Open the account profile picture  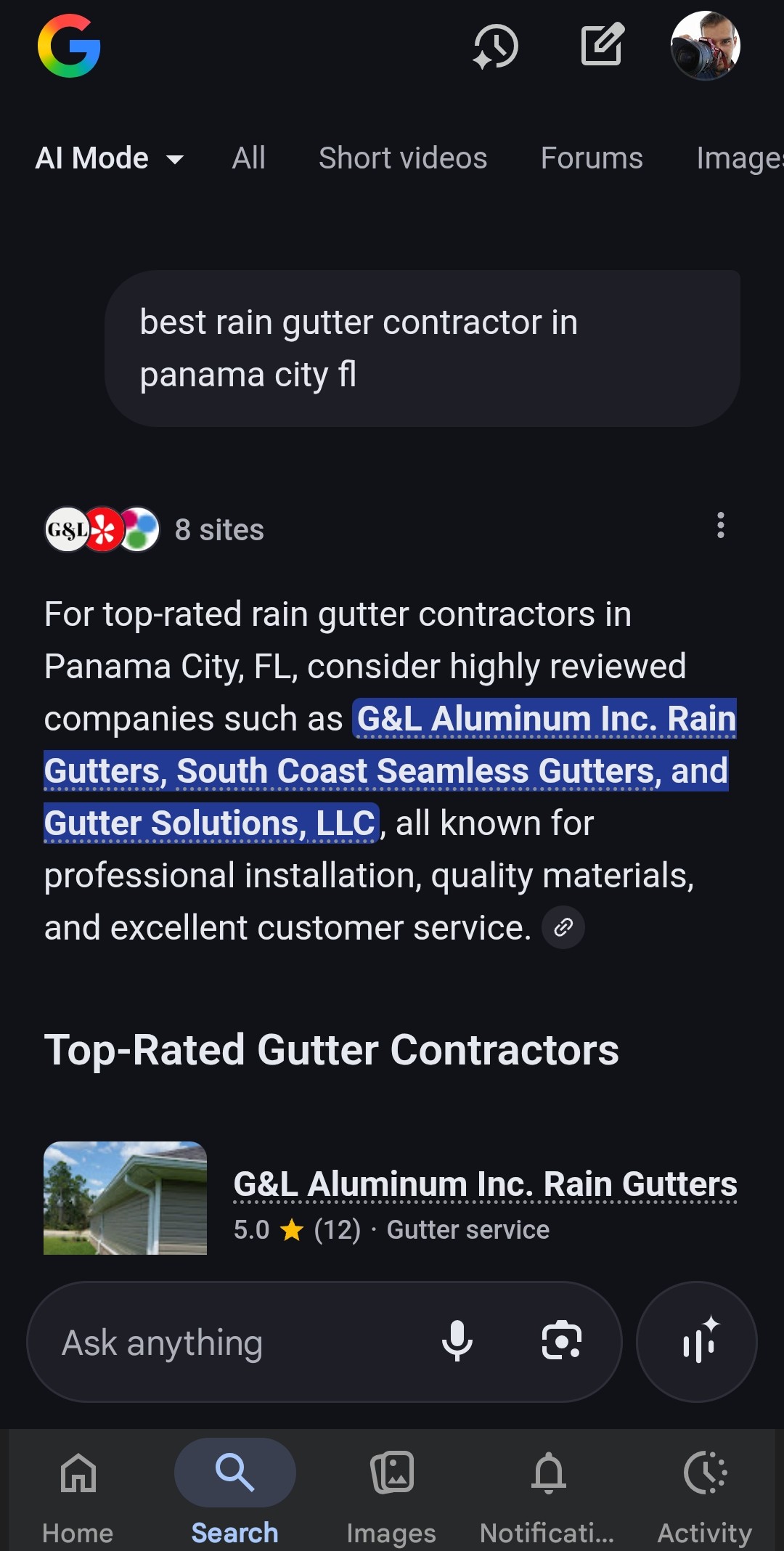click(x=705, y=46)
